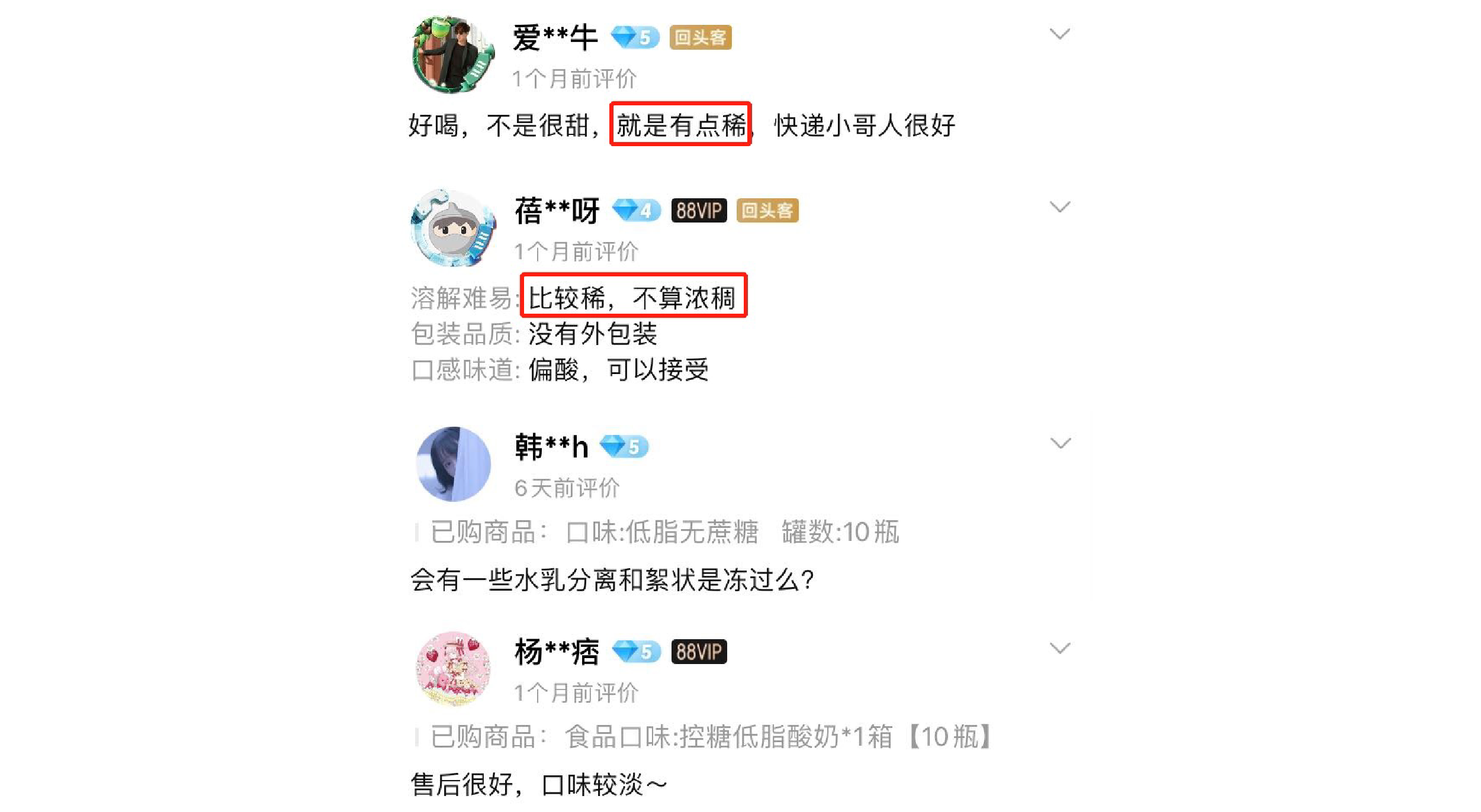
Task: Expand the chevron on 韩**h's review
Action: (x=1060, y=443)
